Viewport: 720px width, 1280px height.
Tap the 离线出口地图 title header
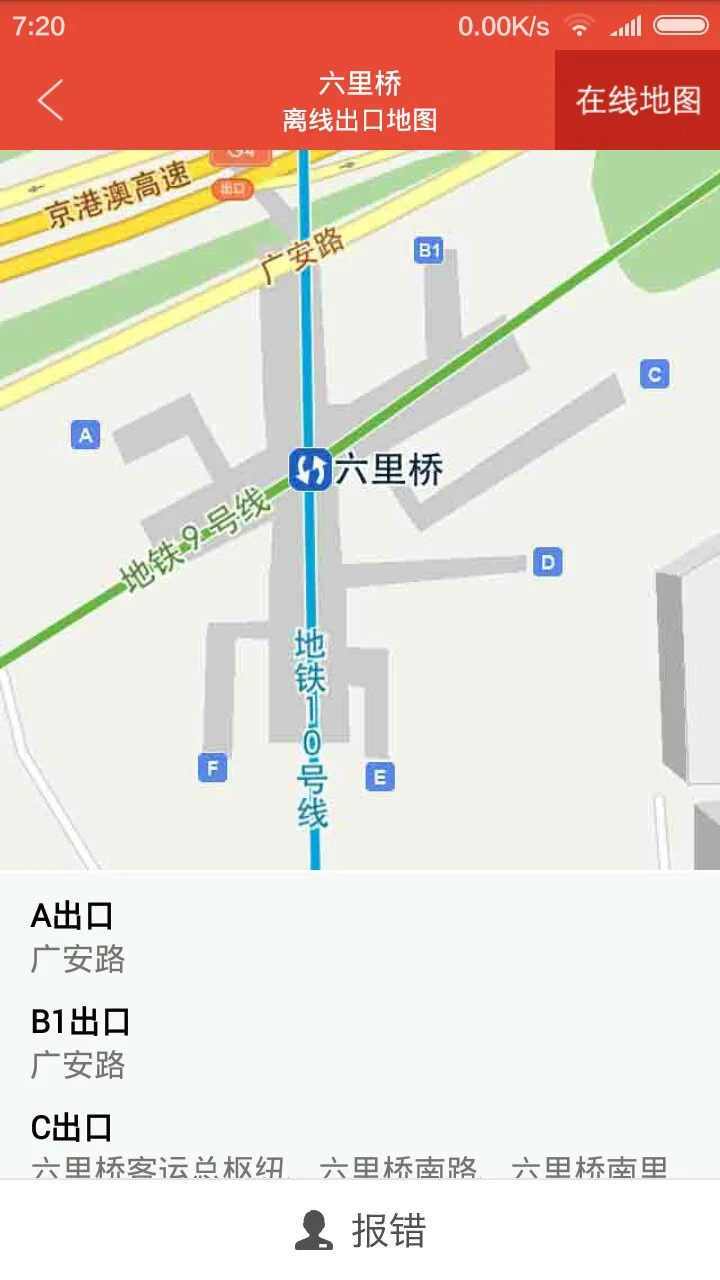tap(360, 116)
